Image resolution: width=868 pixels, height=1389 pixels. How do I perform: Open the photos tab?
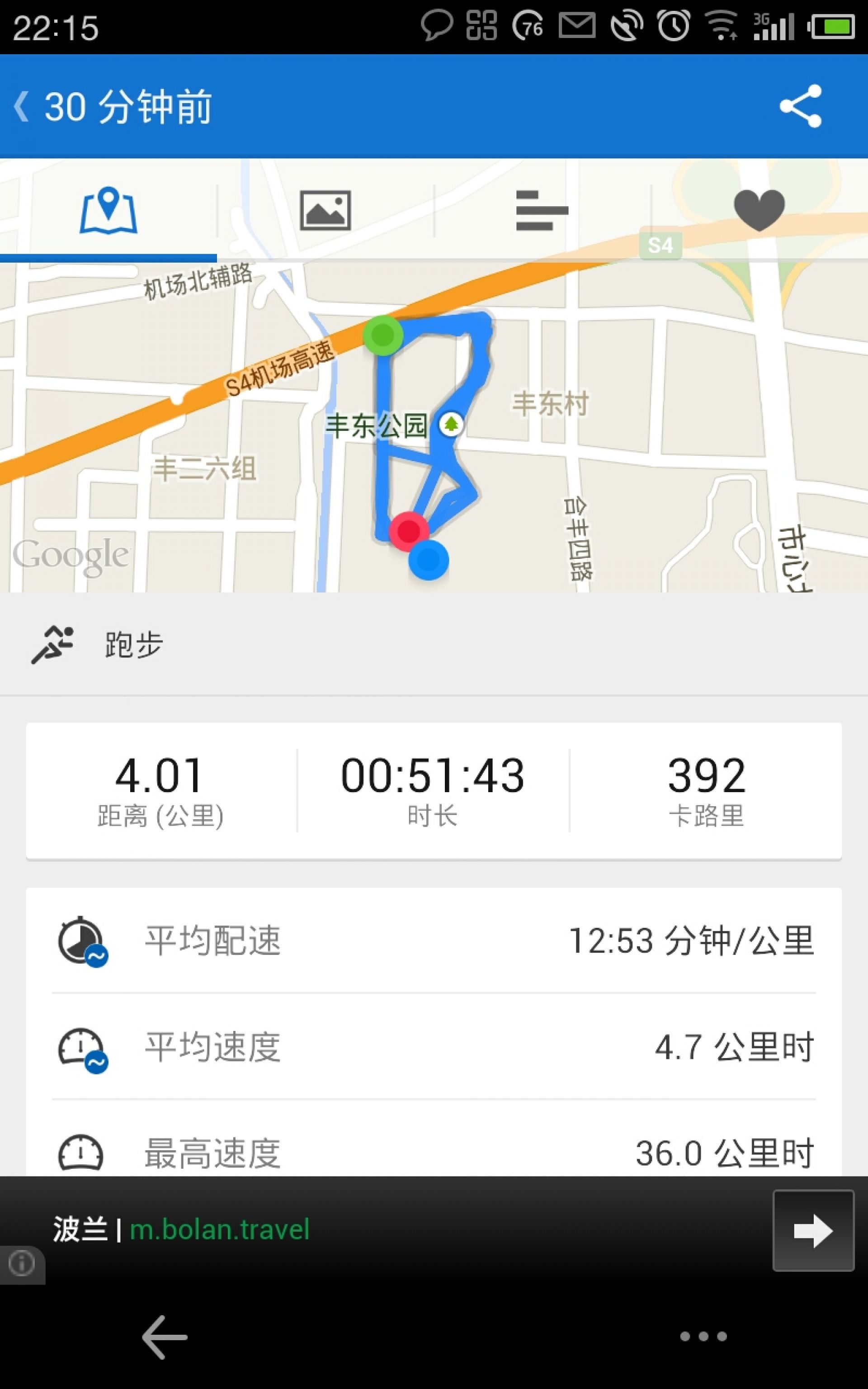coord(325,210)
